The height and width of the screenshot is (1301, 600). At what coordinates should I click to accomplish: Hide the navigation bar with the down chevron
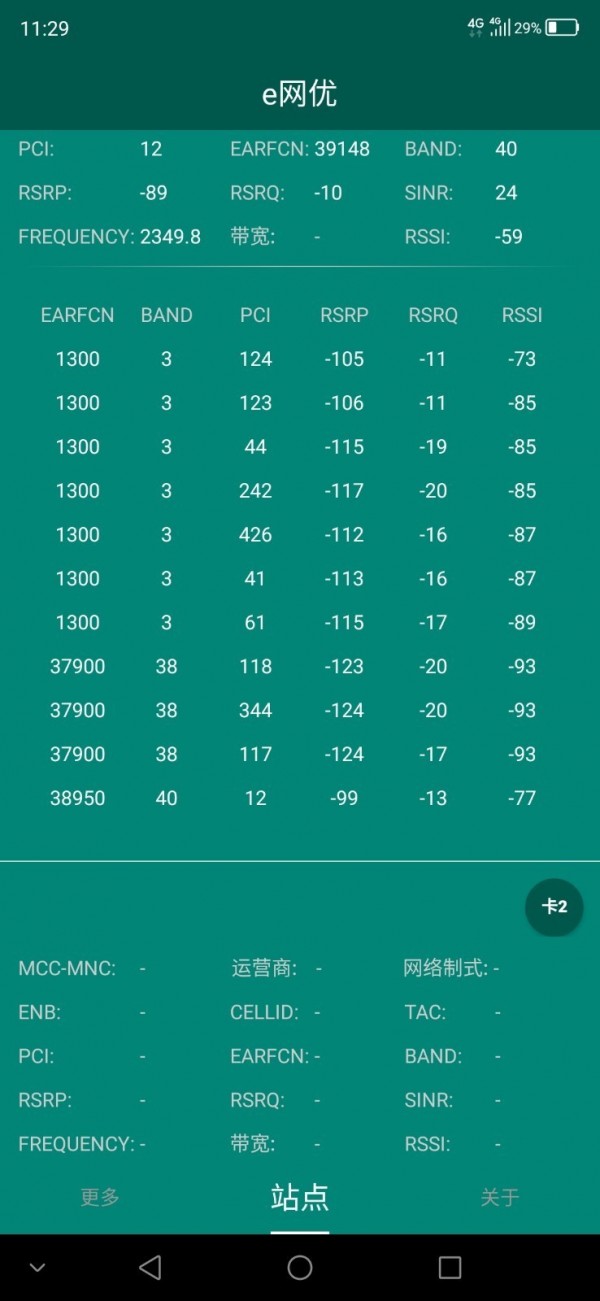tap(38, 1268)
